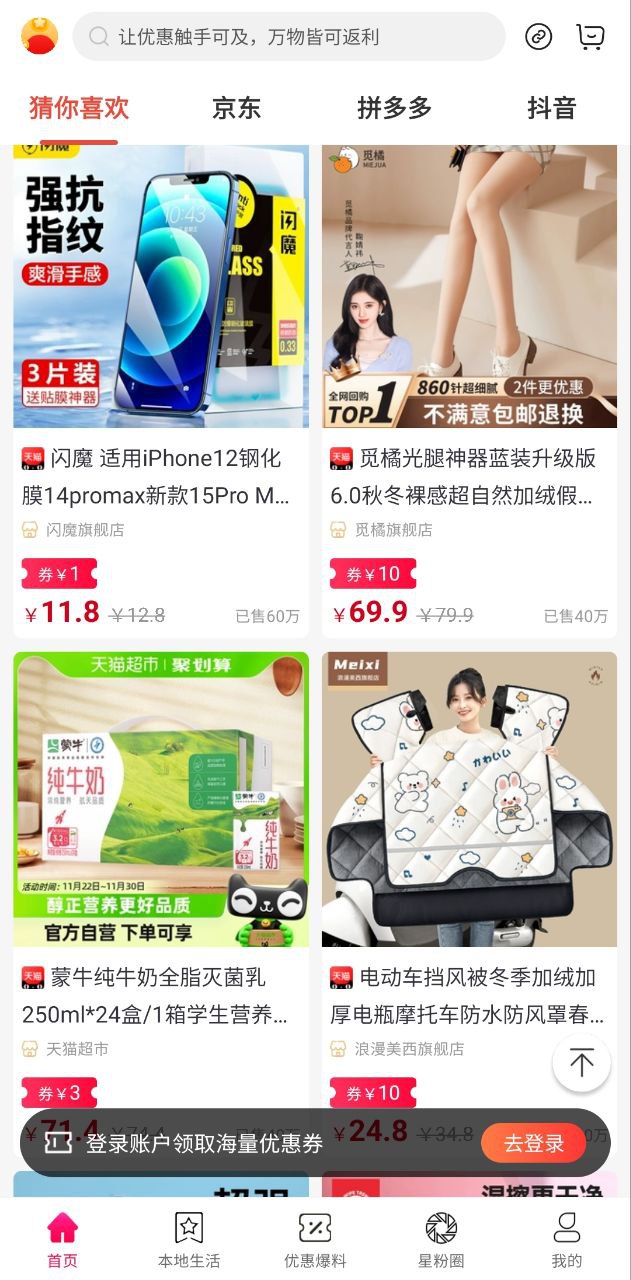Select the 首页 bottom tab

coord(63,1239)
